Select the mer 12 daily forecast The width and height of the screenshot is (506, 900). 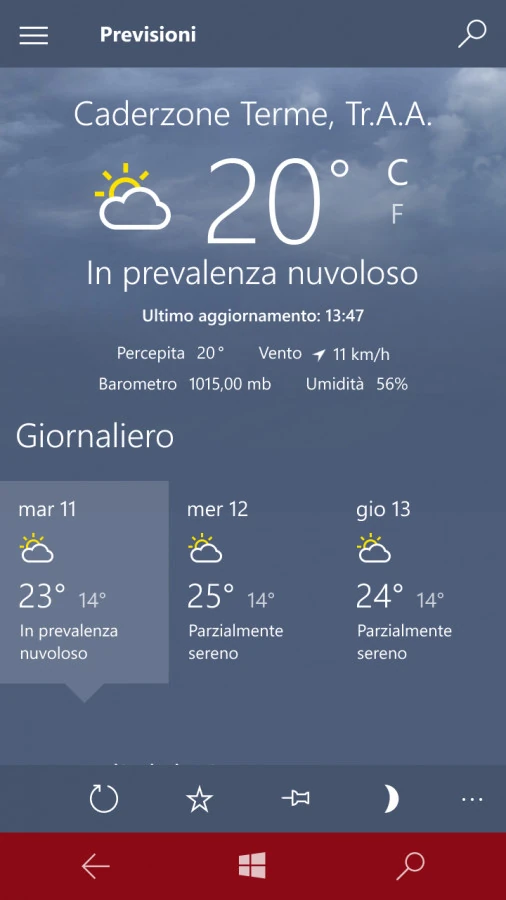253,582
